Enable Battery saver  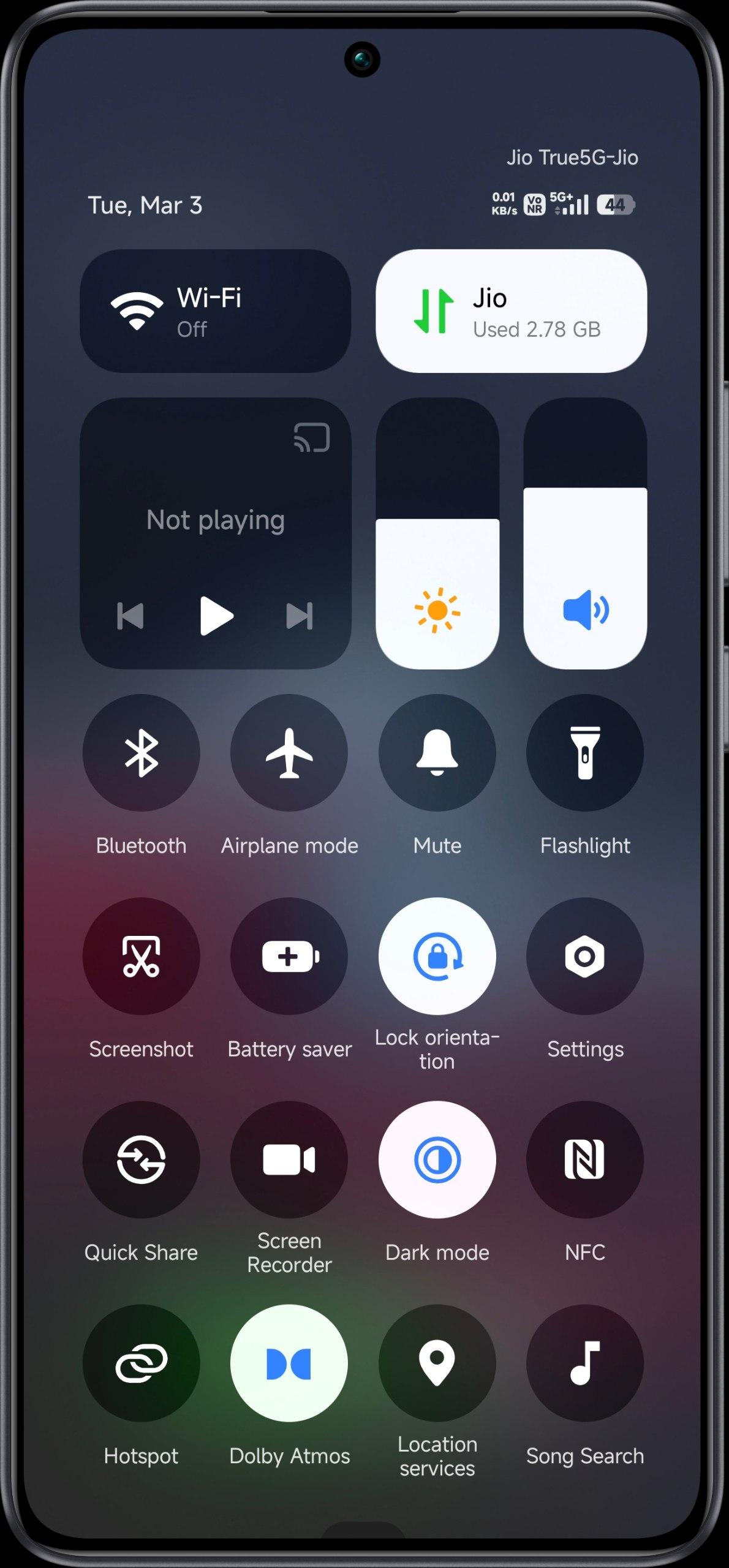[289, 956]
